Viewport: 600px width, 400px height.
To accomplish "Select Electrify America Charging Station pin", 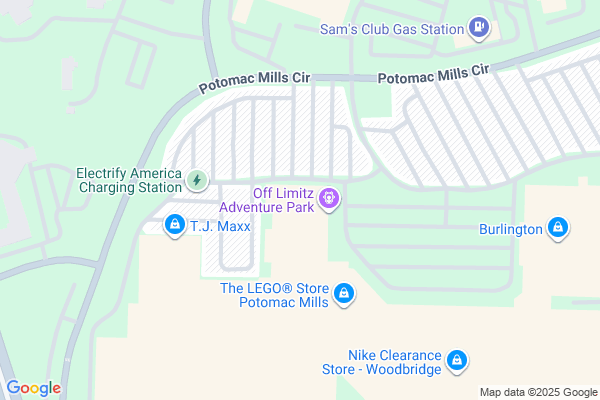I will pyautogui.click(x=197, y=181).
